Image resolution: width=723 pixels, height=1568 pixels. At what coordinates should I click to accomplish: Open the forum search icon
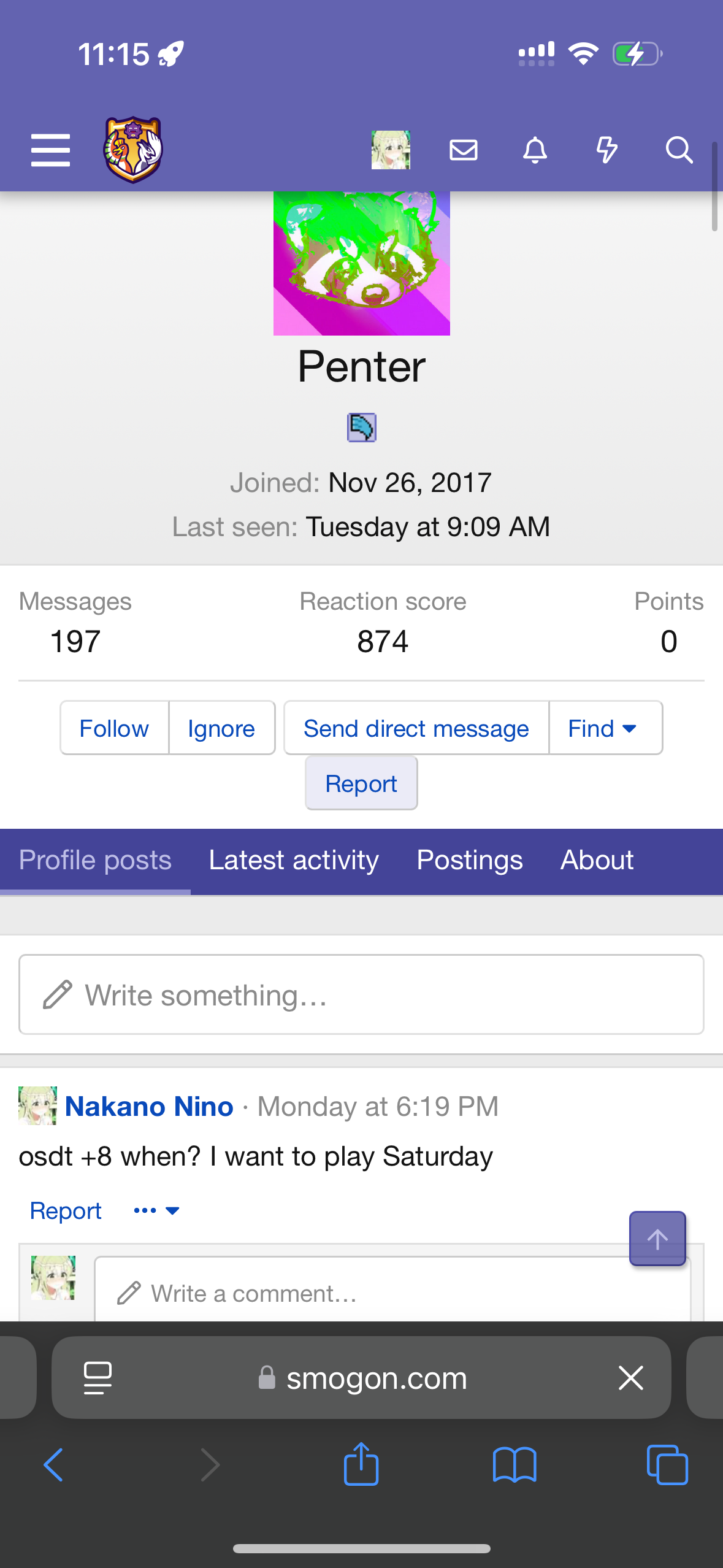coord(679,150)
